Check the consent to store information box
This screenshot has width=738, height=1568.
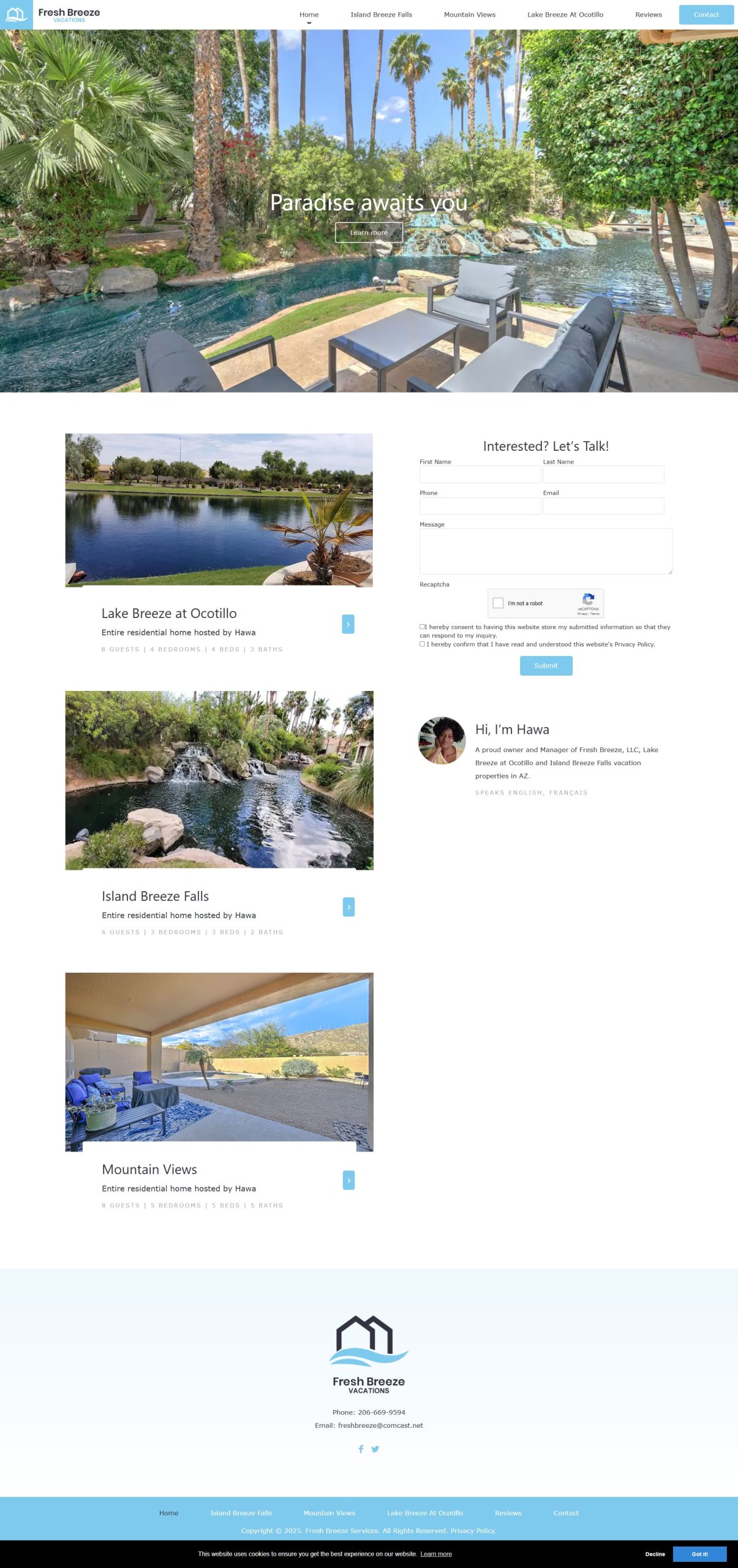[x=422, y=627]
